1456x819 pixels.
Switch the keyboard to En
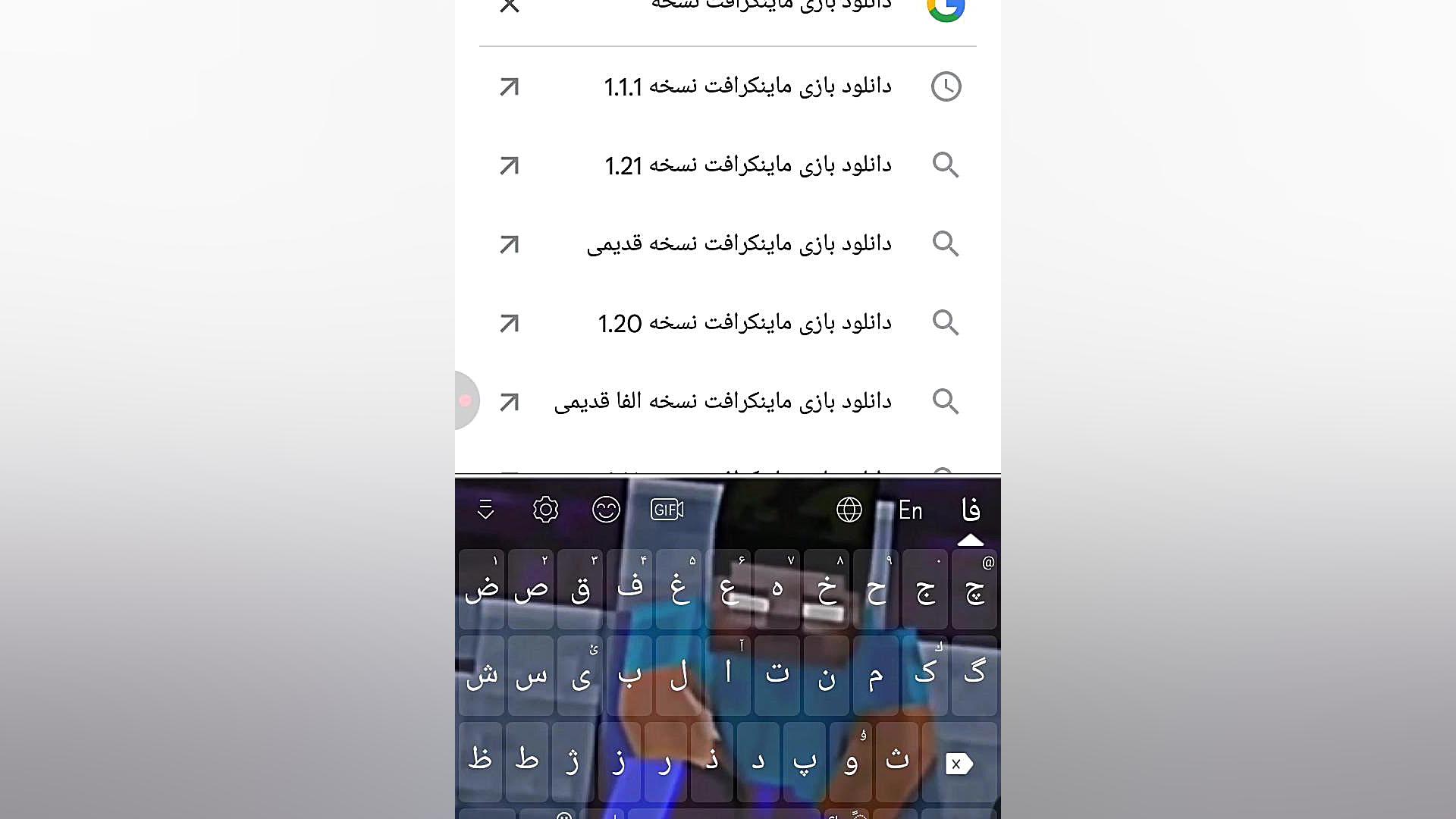(x=910, y=510)
